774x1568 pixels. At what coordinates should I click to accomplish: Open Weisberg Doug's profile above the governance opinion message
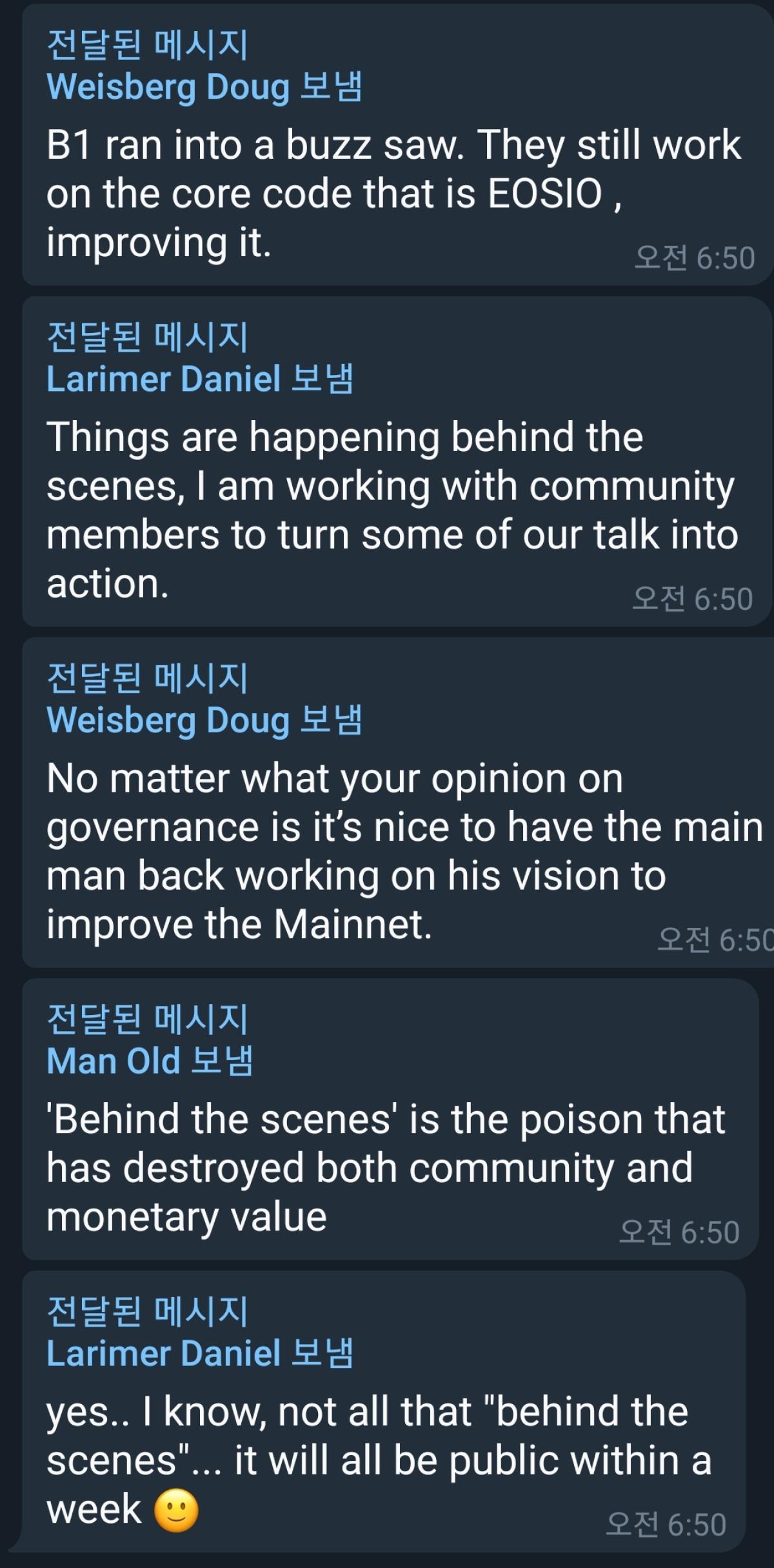pos(168,720)
